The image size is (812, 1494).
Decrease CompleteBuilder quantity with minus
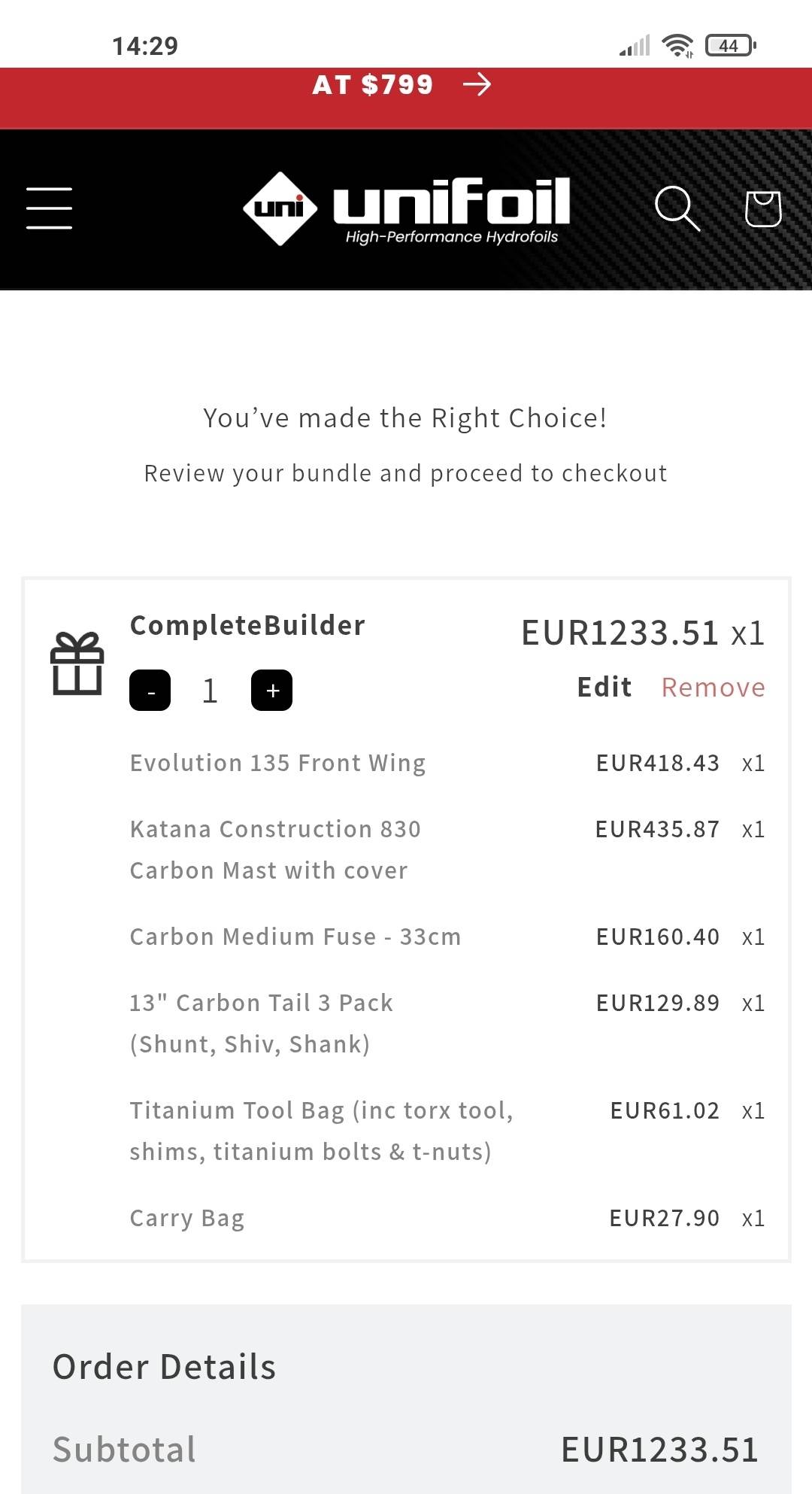pyautogui.click(x=150, y=690)
